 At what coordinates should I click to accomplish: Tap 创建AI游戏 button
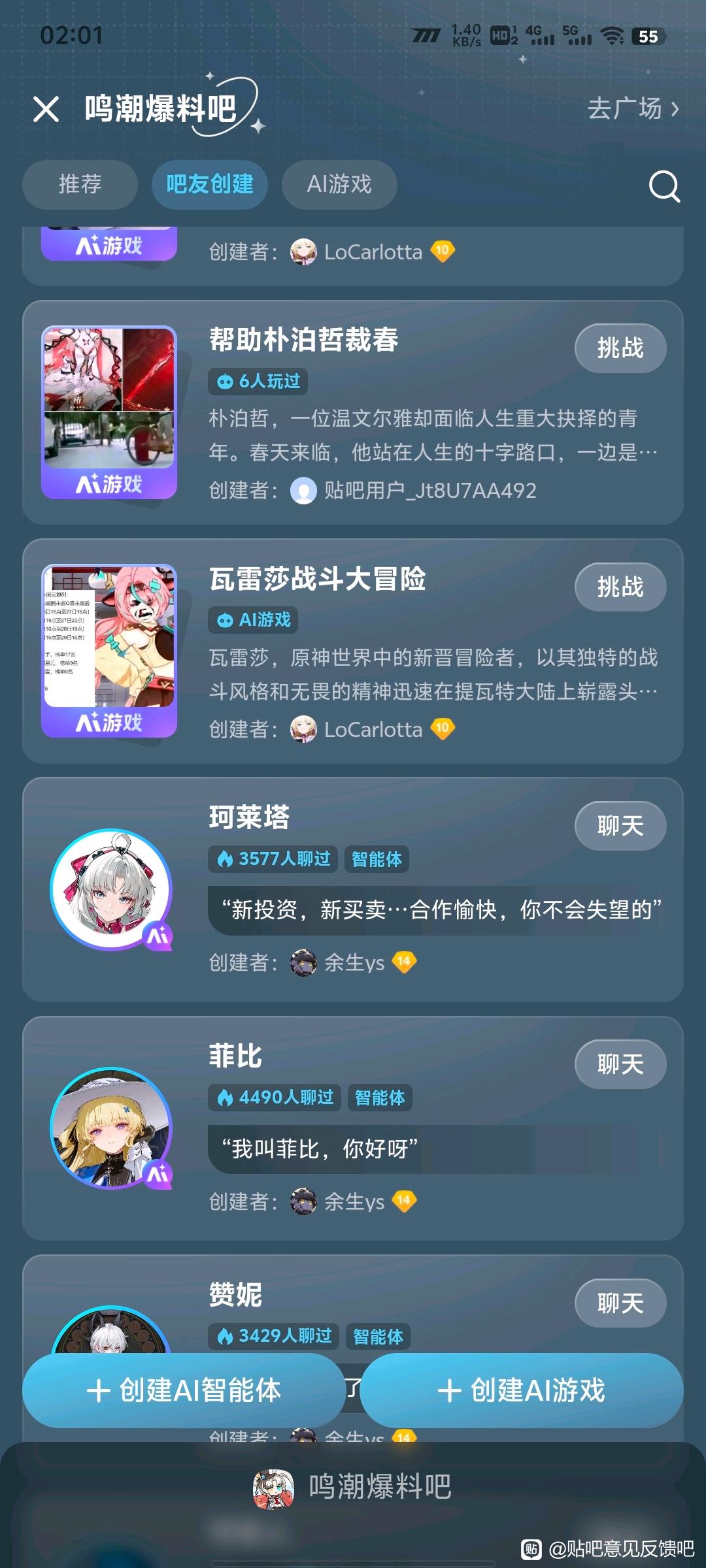(x=521, y=1390)
